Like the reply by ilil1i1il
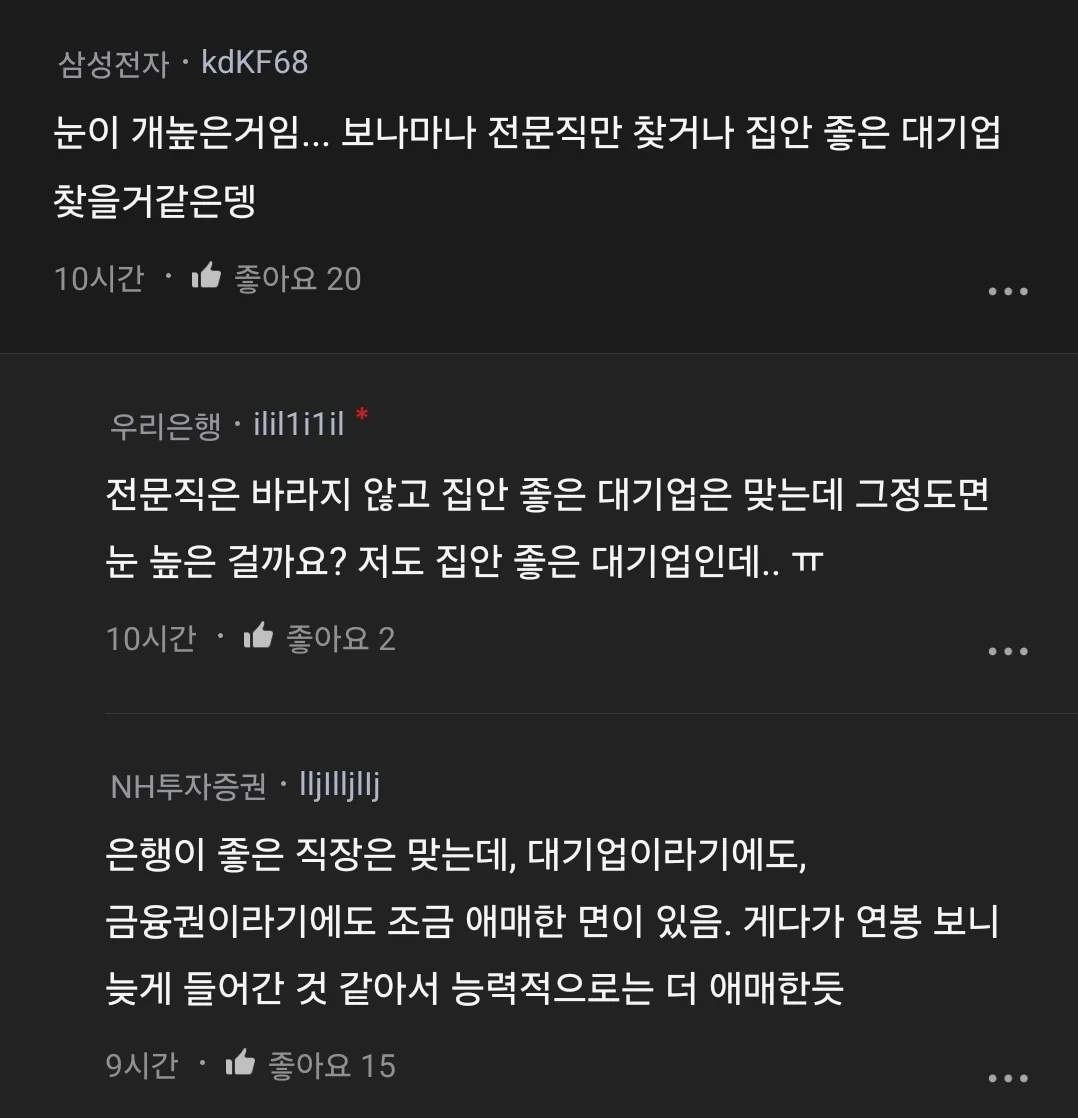 [x=259, y=637]
